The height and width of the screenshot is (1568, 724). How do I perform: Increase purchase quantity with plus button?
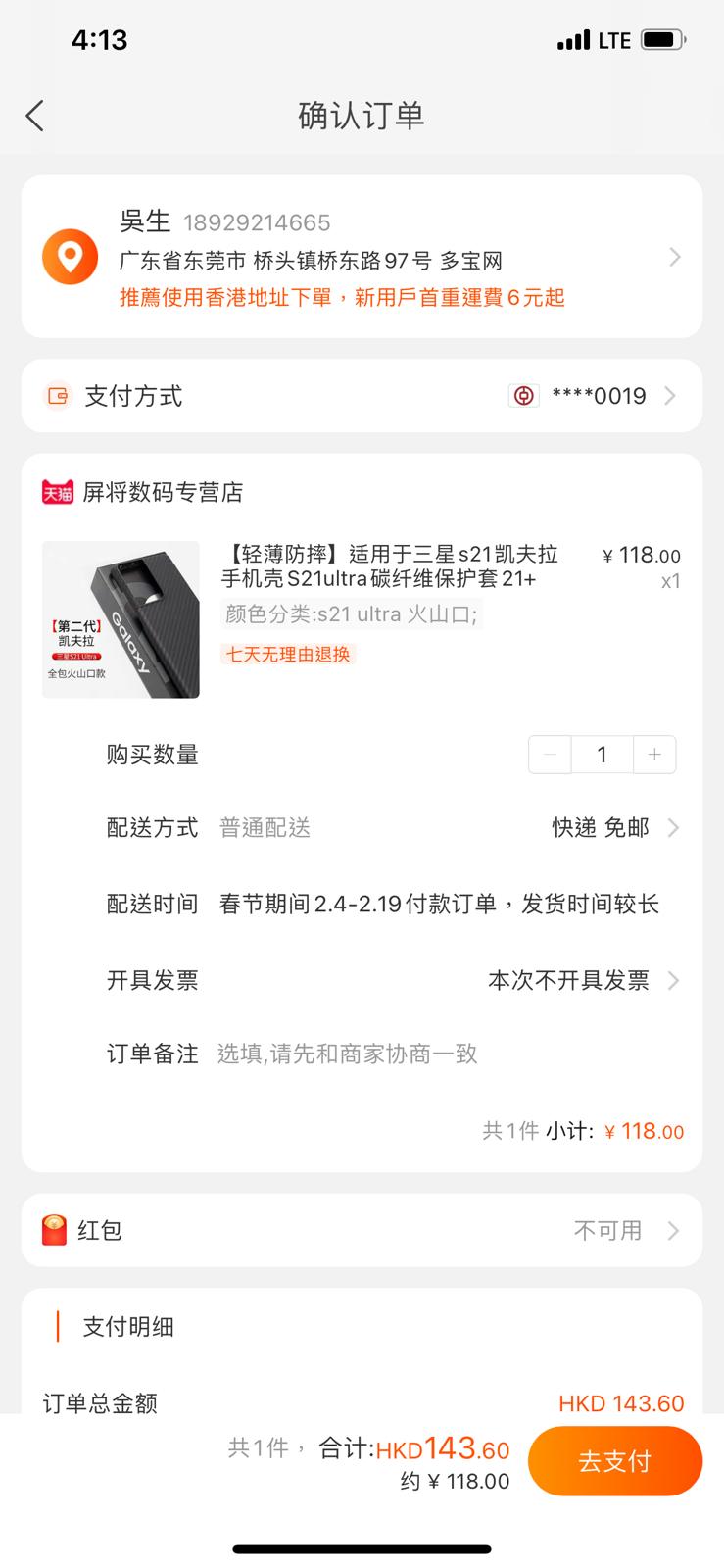click(x=654, y=755)
